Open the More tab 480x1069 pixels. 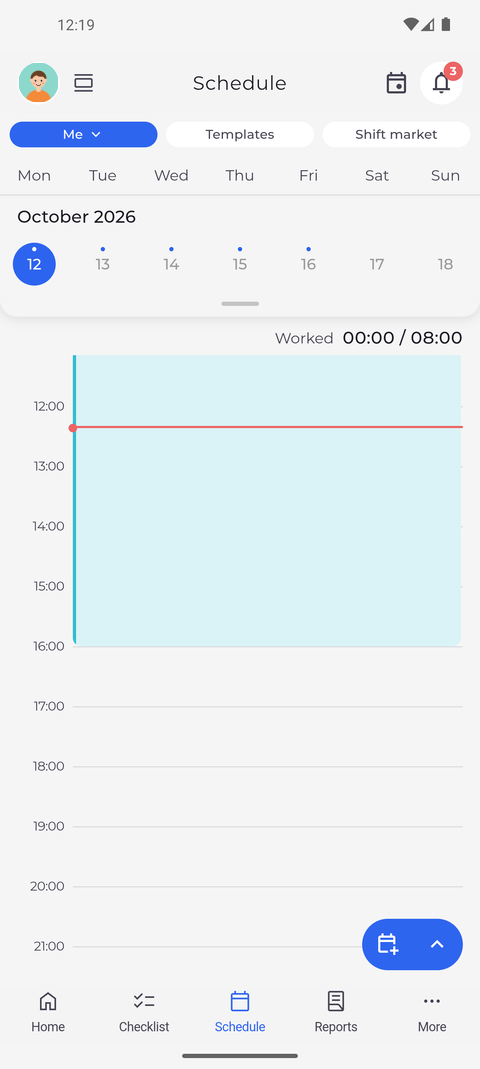(432, 1012)
